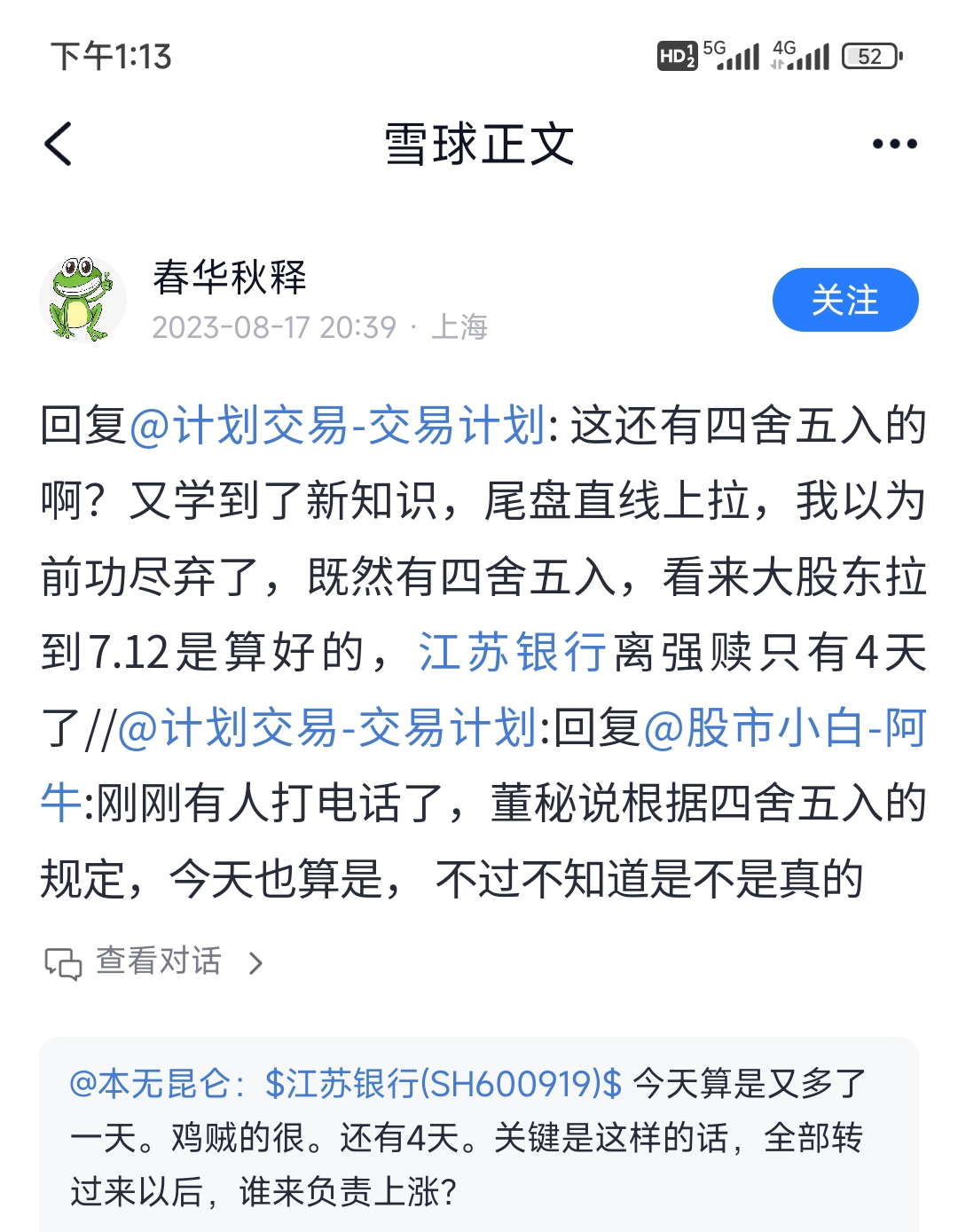Open the 江苏银行 stock link in post
Screen dimensions: 958x1232
(x=512, y=653)
